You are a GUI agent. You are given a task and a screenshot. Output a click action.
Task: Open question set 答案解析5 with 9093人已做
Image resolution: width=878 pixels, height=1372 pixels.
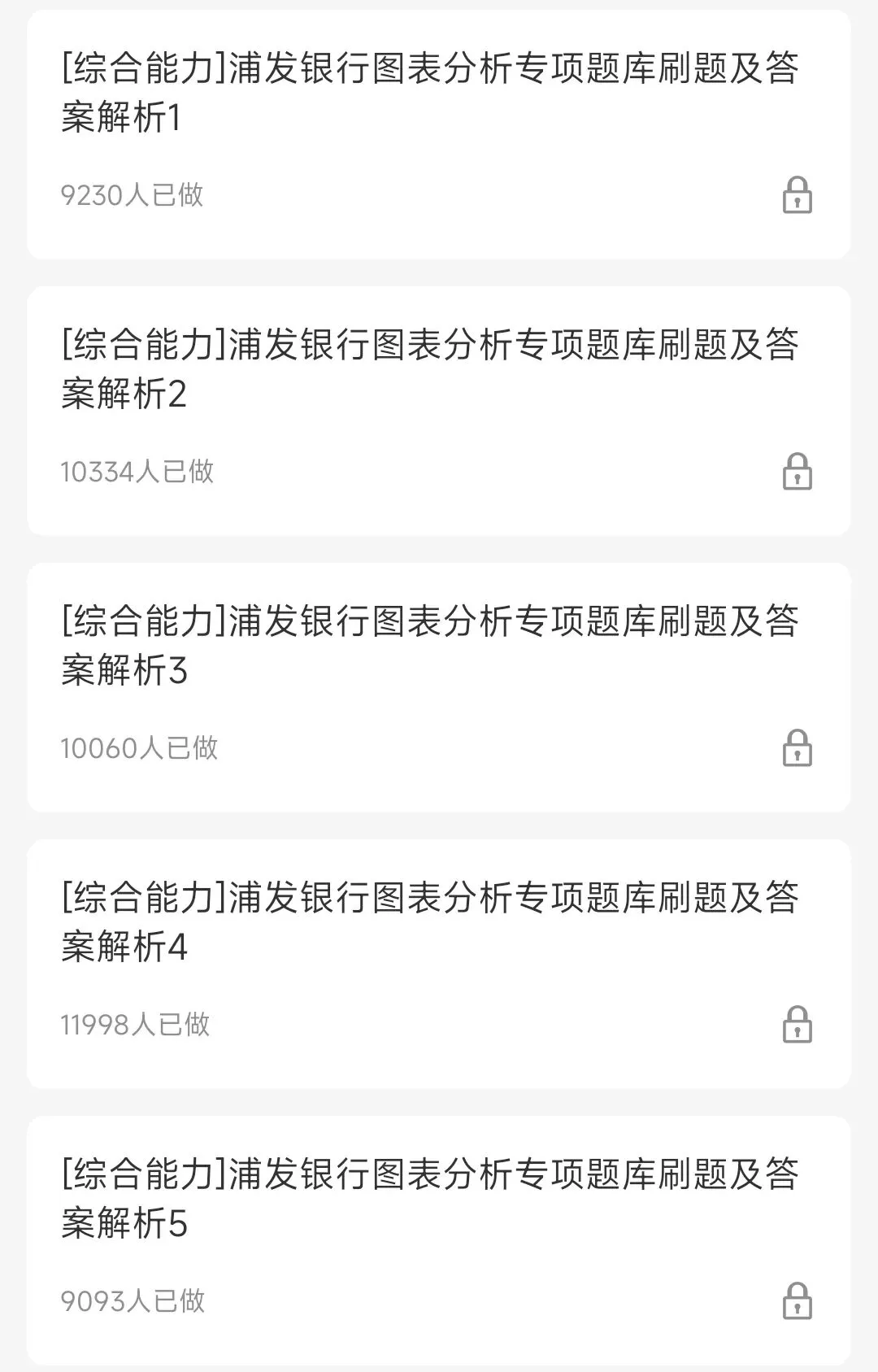[431, 1198]
